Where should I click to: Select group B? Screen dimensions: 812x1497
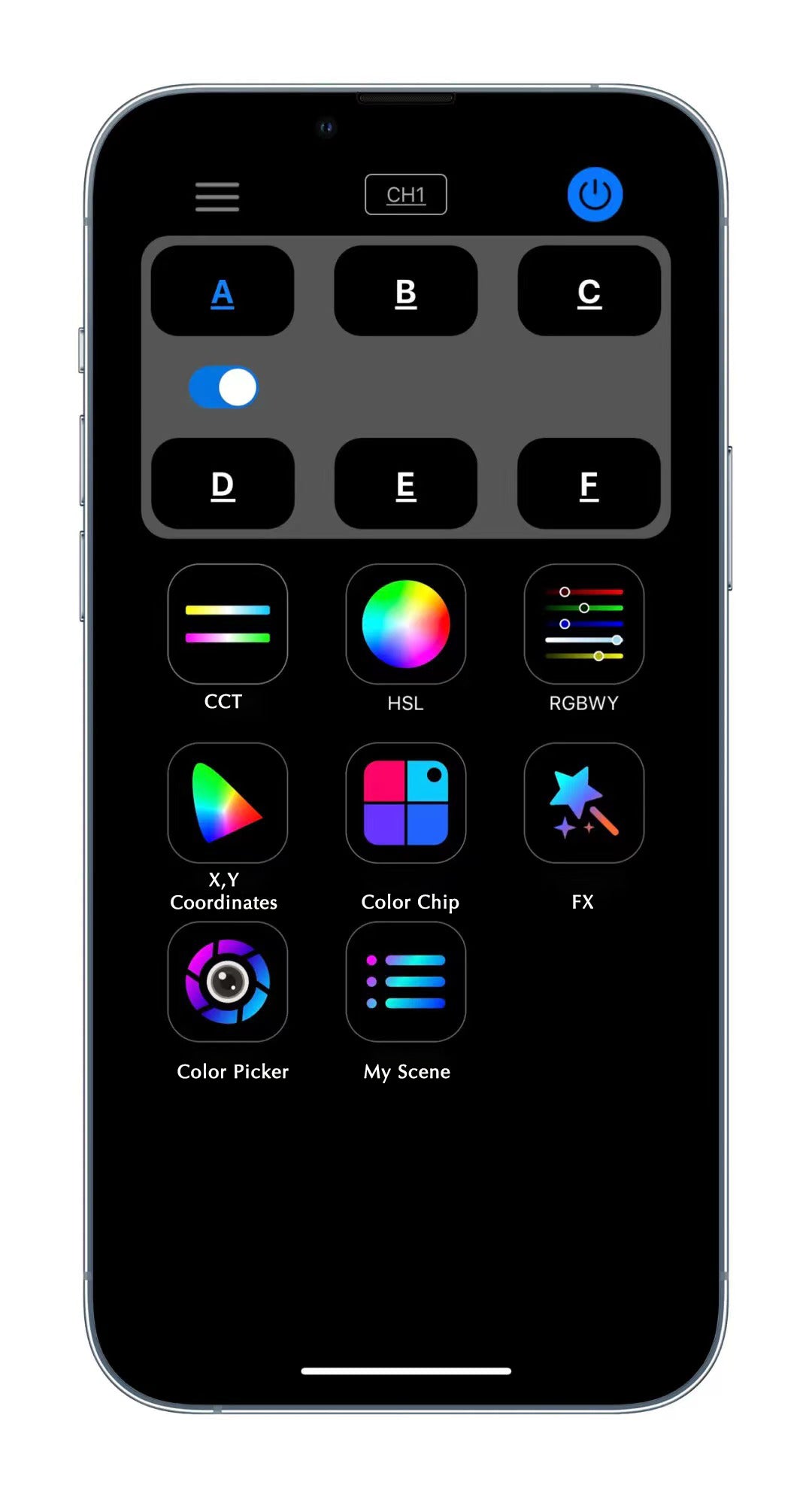[406, 291]
